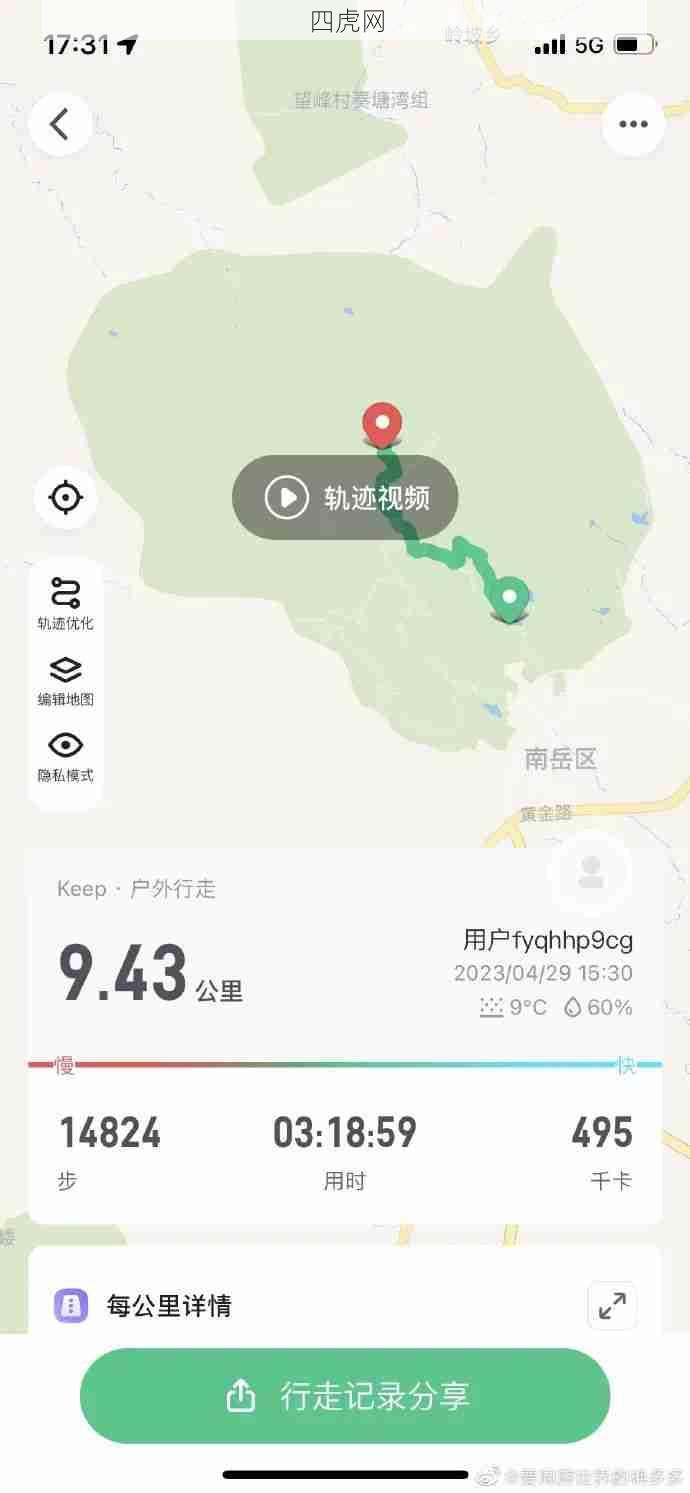Viewport: 690px width, 1493px height.
Task: Expand the 每公里详情 per-kilometer details
Action: pyautogui.click(x=612, y=1305)
